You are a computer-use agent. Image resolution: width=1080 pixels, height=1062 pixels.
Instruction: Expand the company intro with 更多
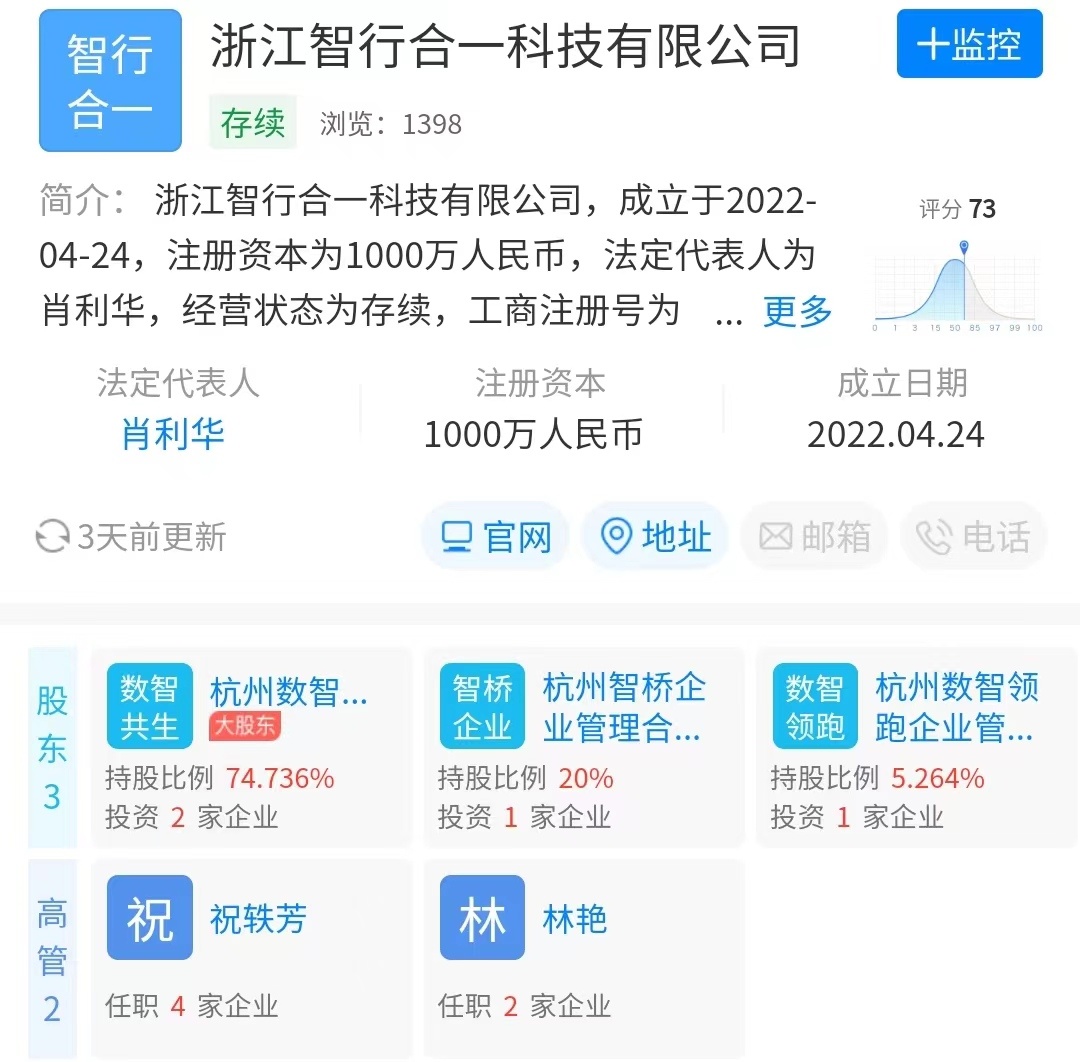point(797,312)
